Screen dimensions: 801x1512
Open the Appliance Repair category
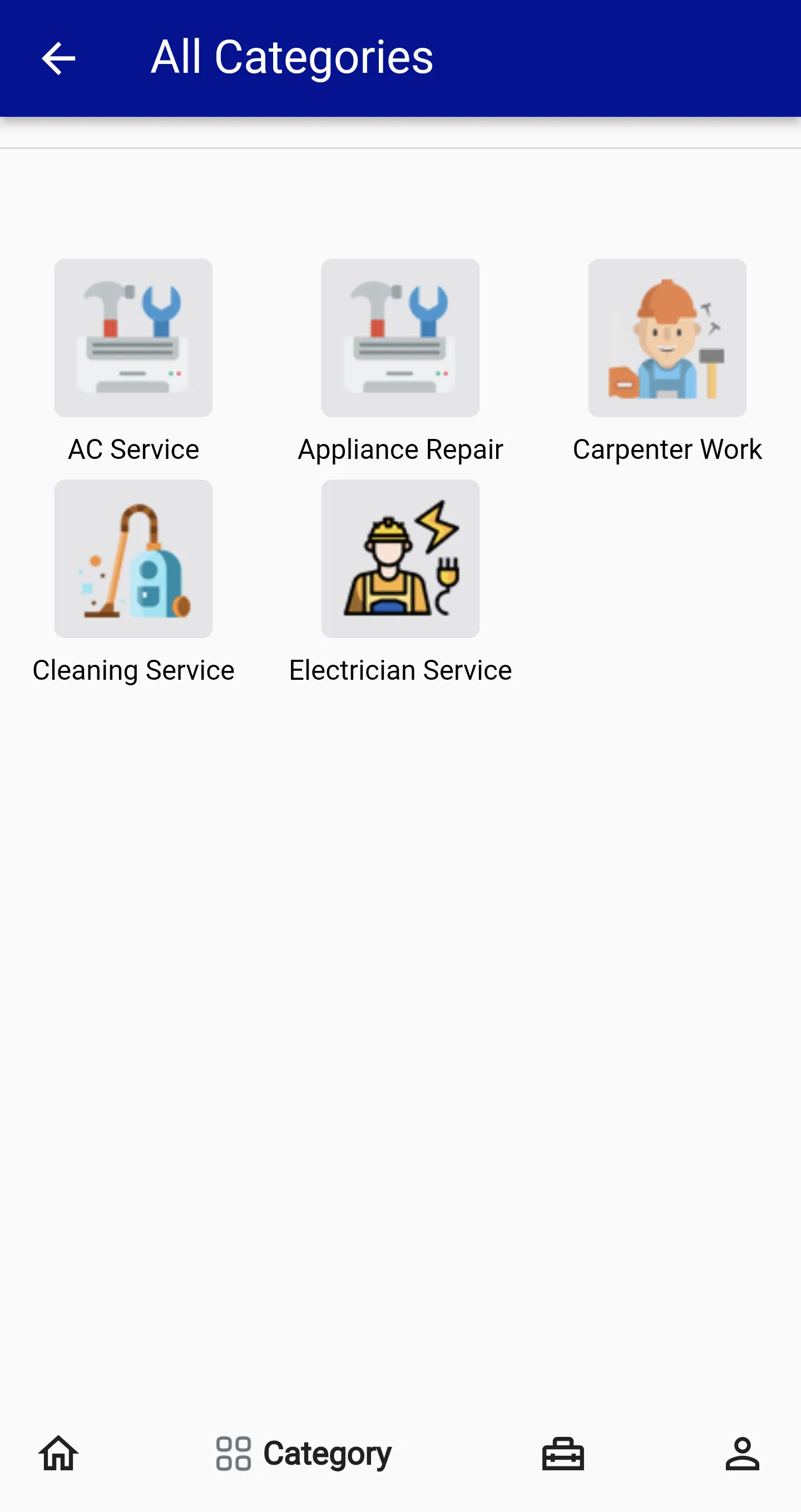point(400,361)
